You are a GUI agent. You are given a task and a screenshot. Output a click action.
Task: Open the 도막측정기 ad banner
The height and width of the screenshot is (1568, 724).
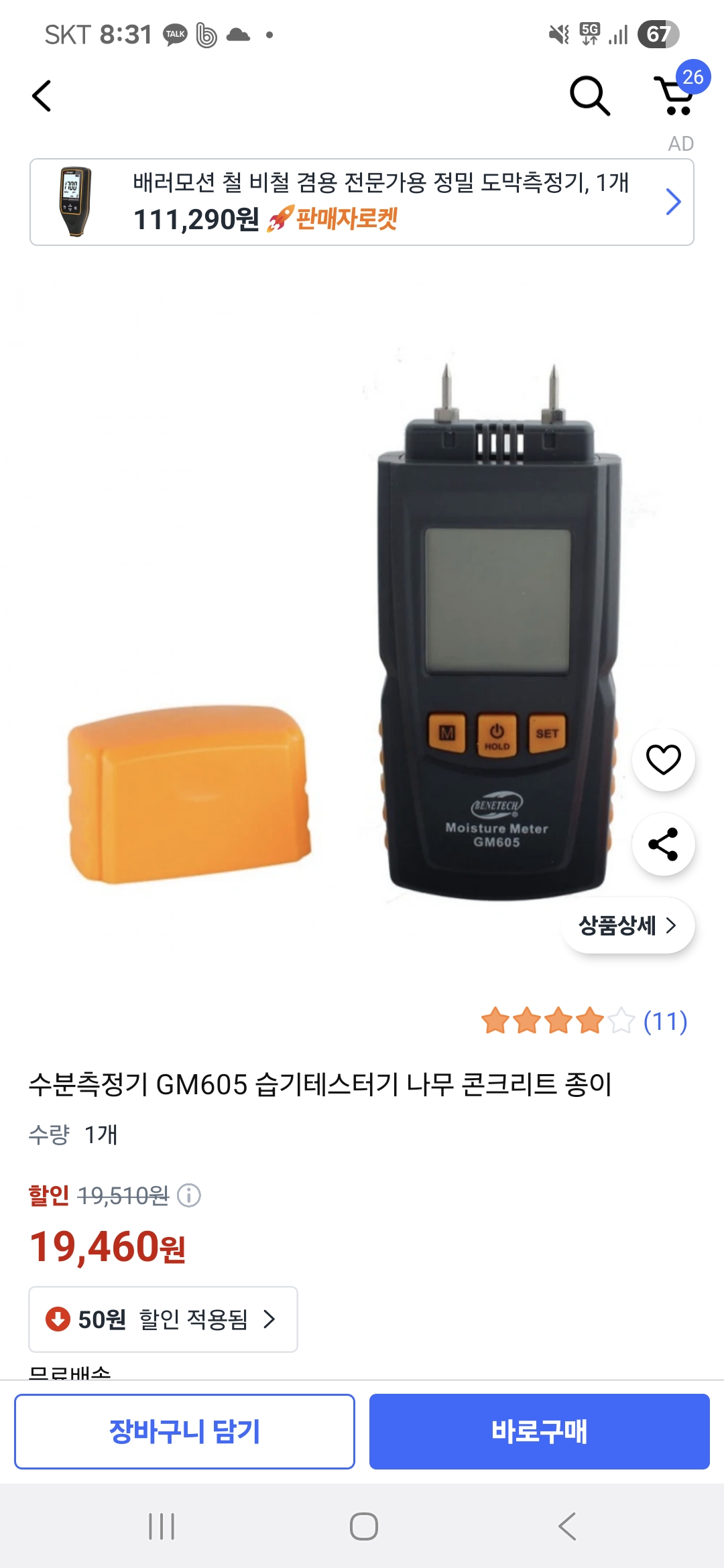click(x=362, y=202)
